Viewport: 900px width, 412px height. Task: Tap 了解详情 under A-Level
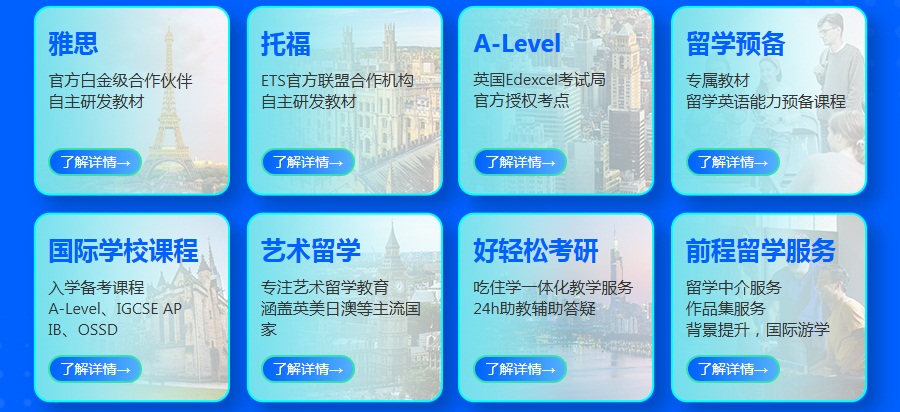click(520, 162)
